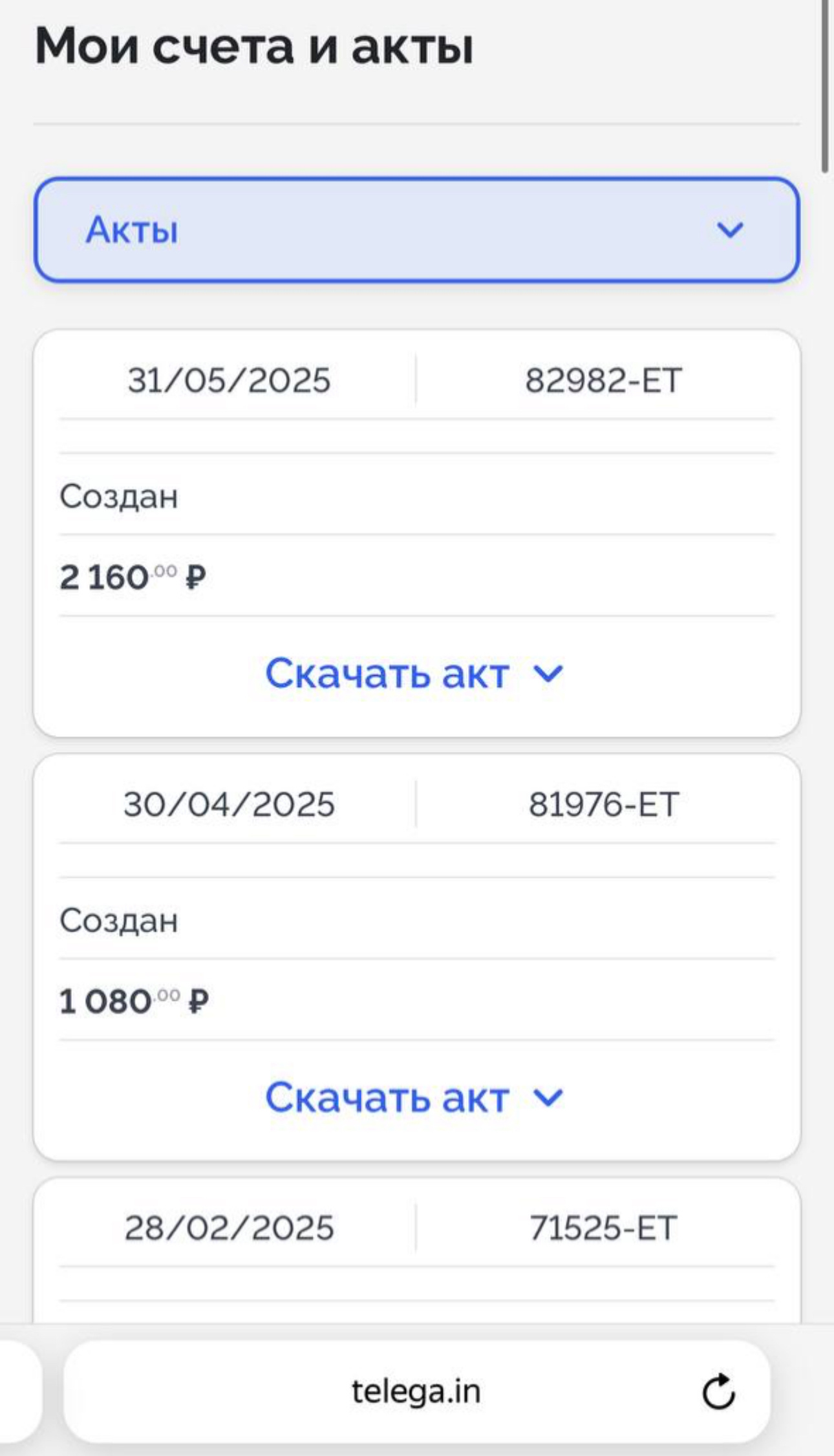Tap the telega.in address bar

point(416,1391)
